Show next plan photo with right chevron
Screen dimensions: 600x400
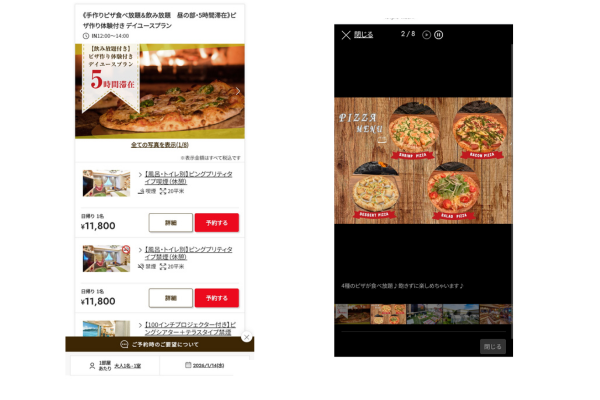[x=238, y=91]
